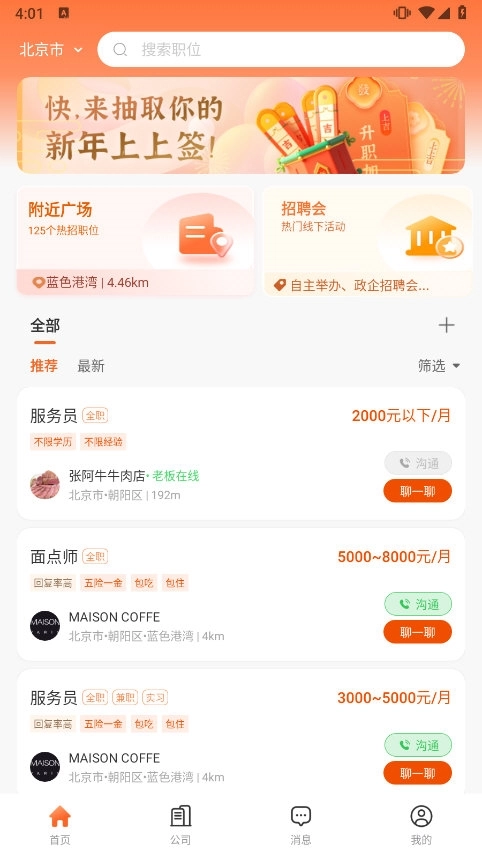Open the 北京市 city selector

(51, 50)
